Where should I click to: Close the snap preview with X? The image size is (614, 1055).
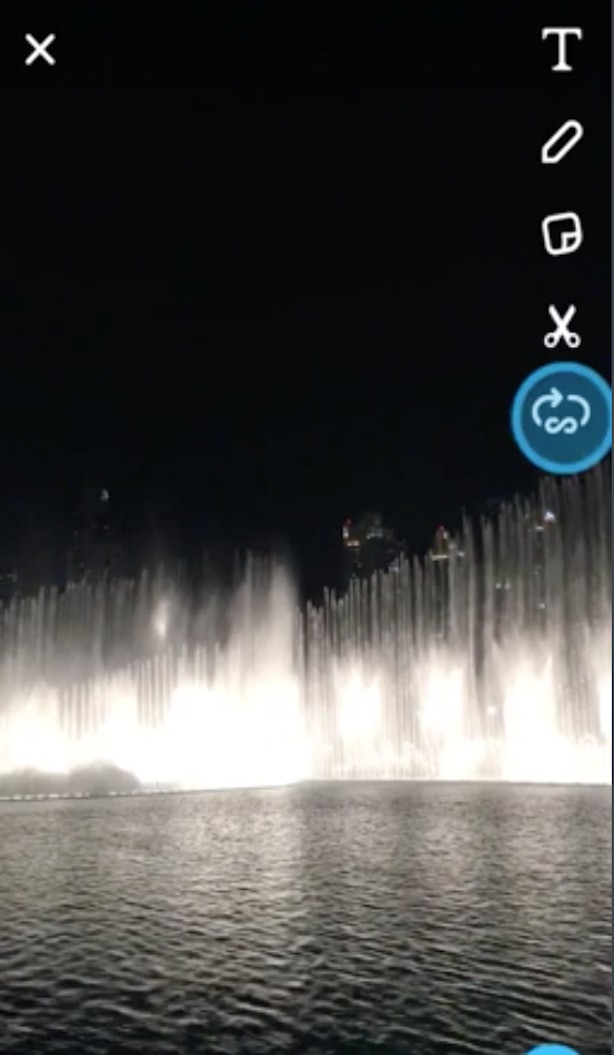click(40, 50)
